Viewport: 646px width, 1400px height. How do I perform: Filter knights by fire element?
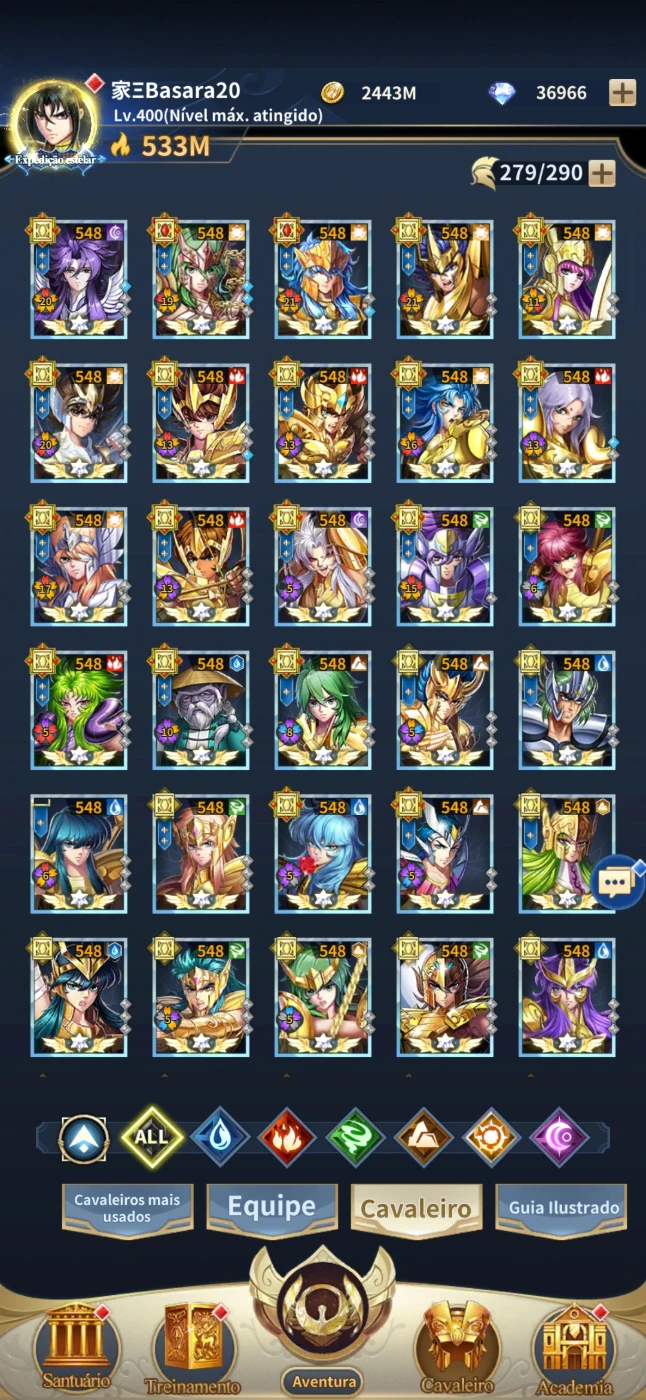pos(287,1137)
